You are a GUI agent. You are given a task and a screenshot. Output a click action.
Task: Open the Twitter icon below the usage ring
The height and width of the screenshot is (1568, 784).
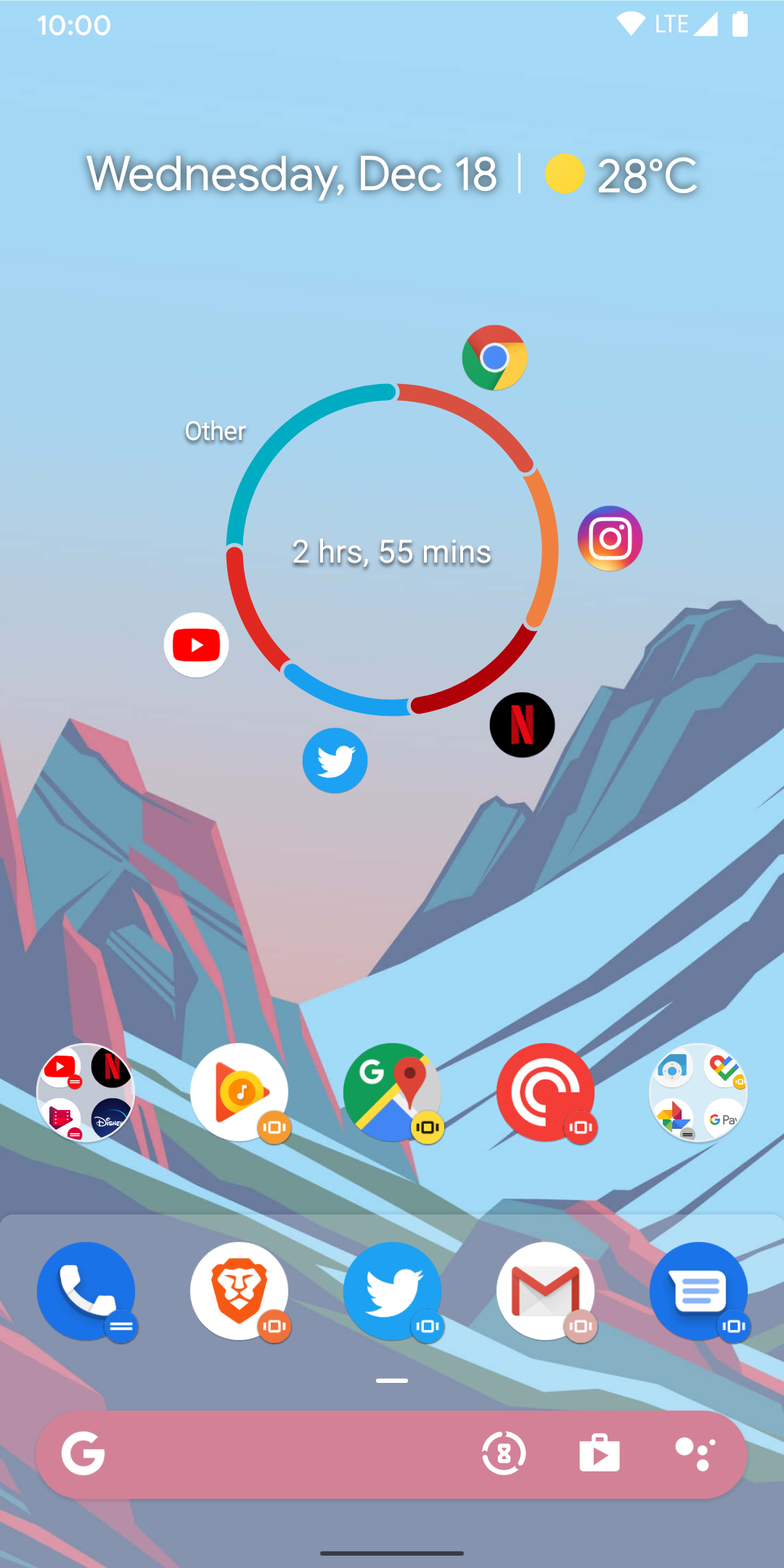(335, 761)
